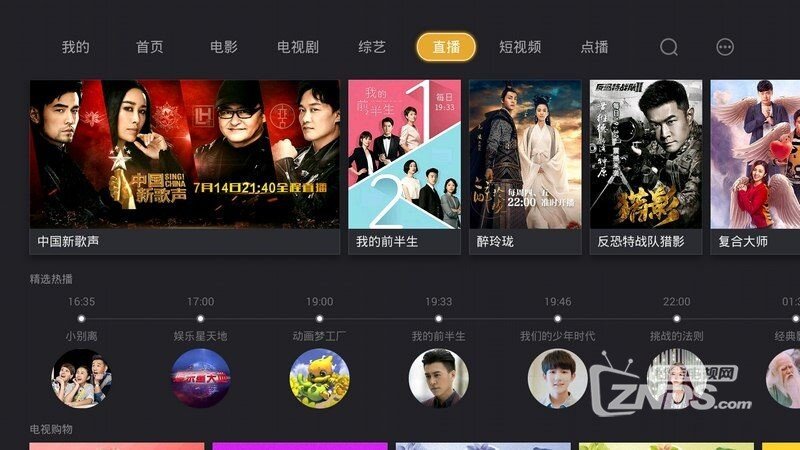Image resolution: width=800 pixels, height=450 pixels.
Task: Select the 直播 tab
Action: tap(446, 47)
